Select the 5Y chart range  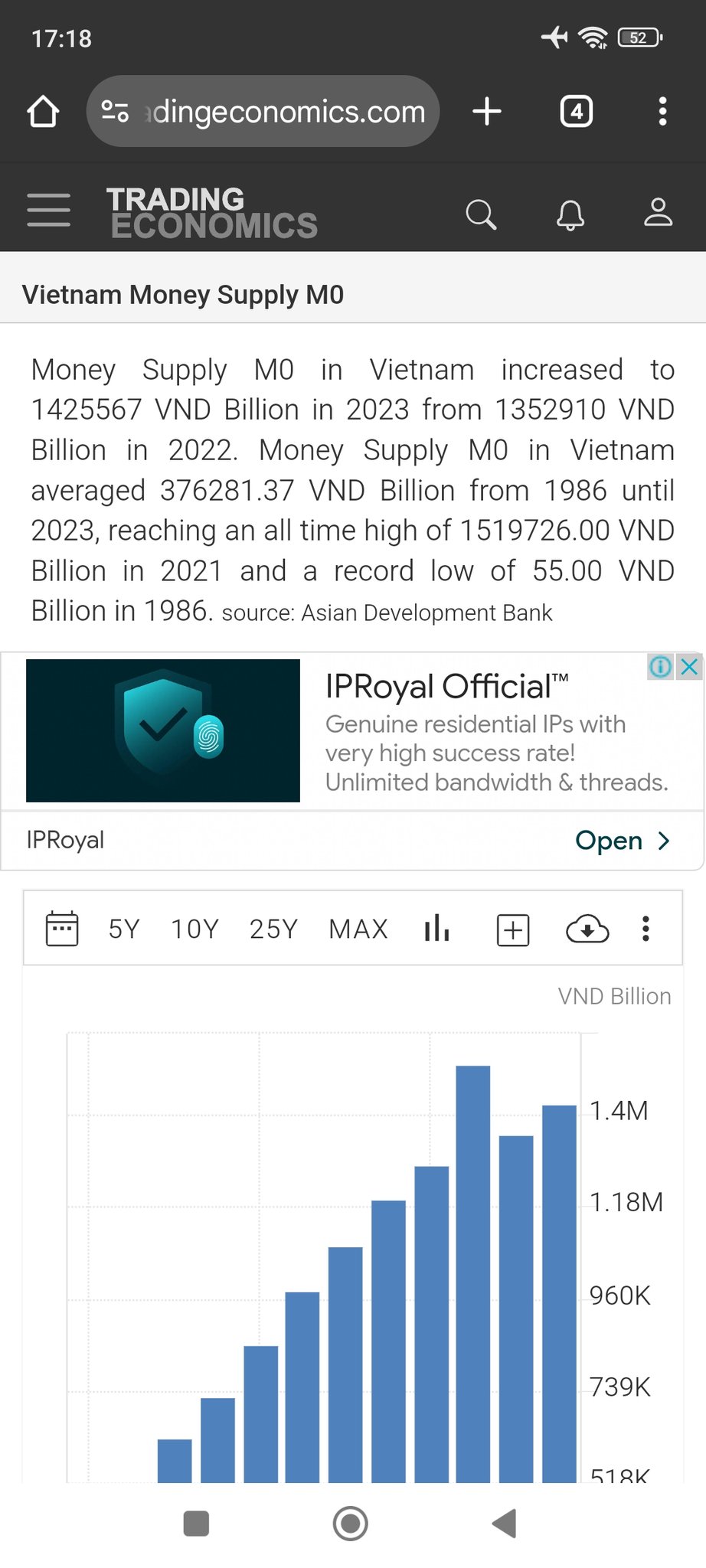pyautogui.click(x=124, y=929)
